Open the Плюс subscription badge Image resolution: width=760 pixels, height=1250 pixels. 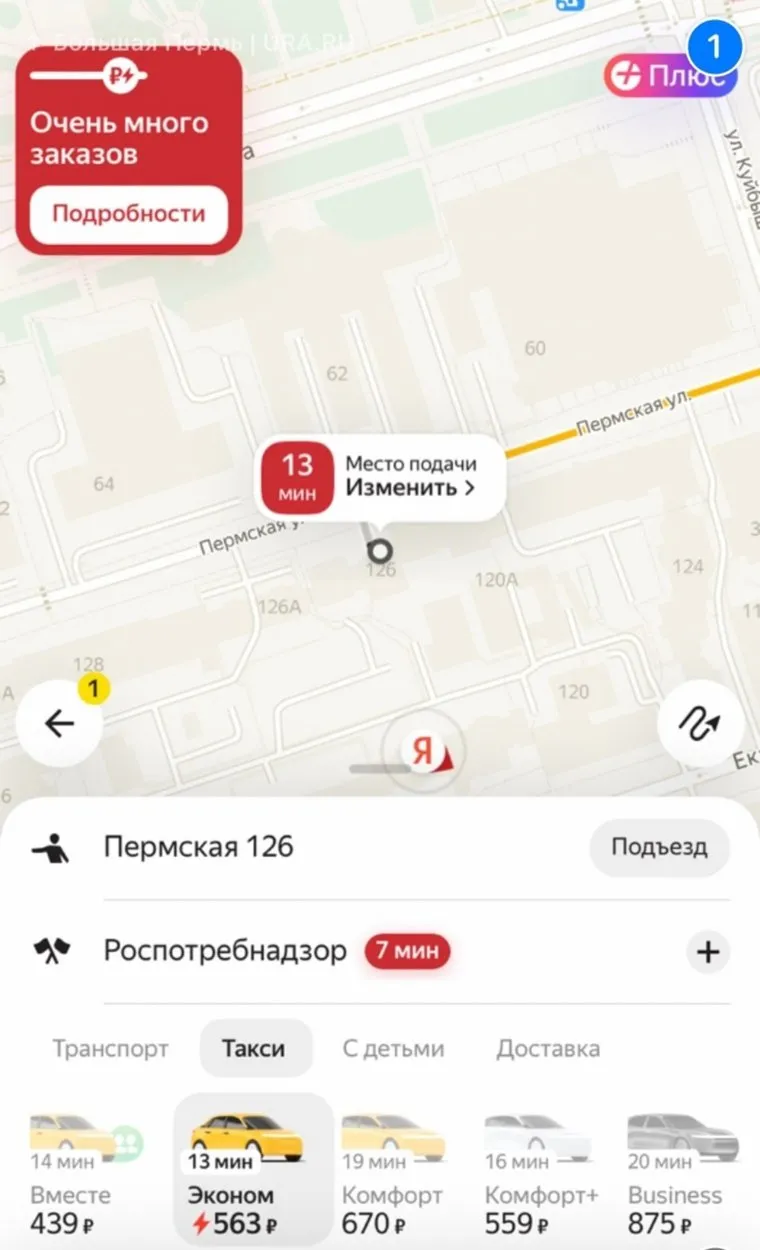(x=670, y=76)
